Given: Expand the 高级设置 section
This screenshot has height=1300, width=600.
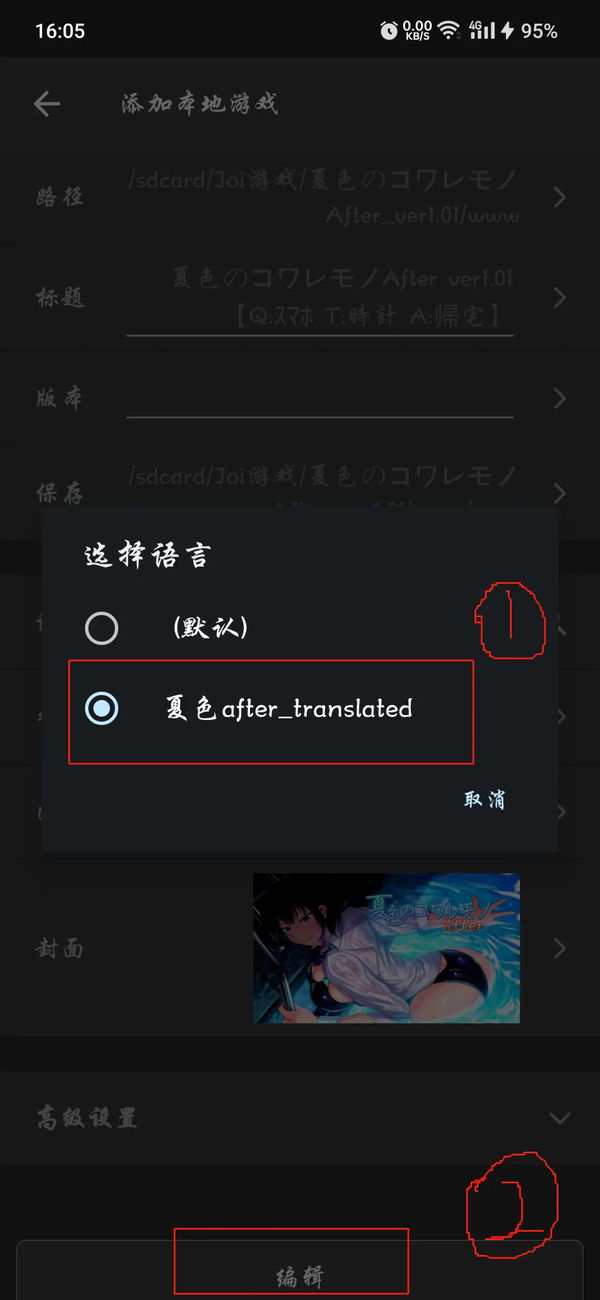Looking at the screenshot, I should click(x=300, y=1117).
